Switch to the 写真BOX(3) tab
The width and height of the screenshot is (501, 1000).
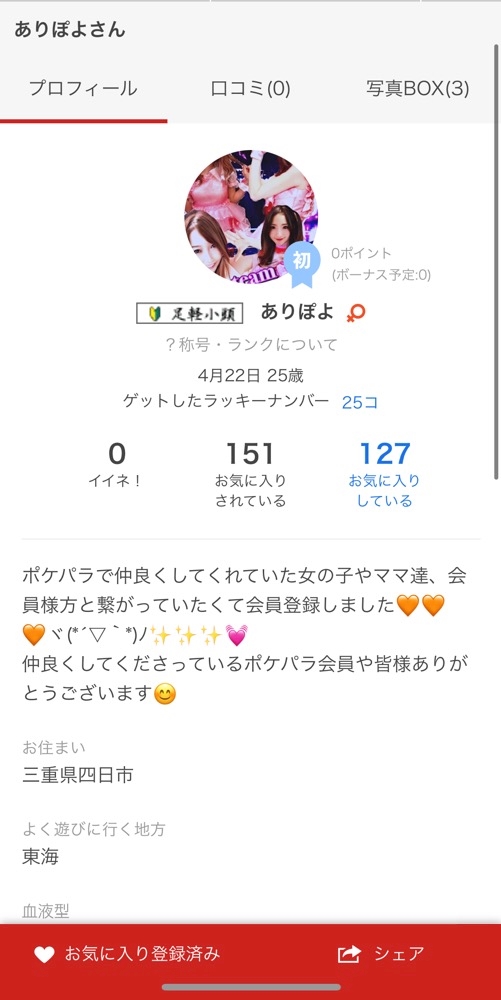[418, 89]
